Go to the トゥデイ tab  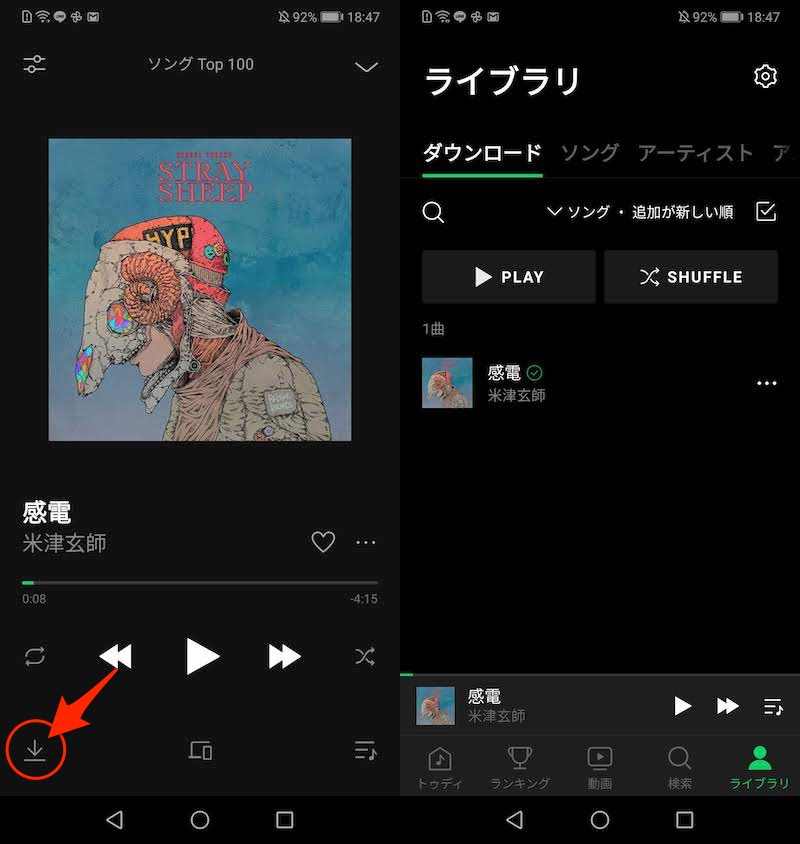(439, 768)
